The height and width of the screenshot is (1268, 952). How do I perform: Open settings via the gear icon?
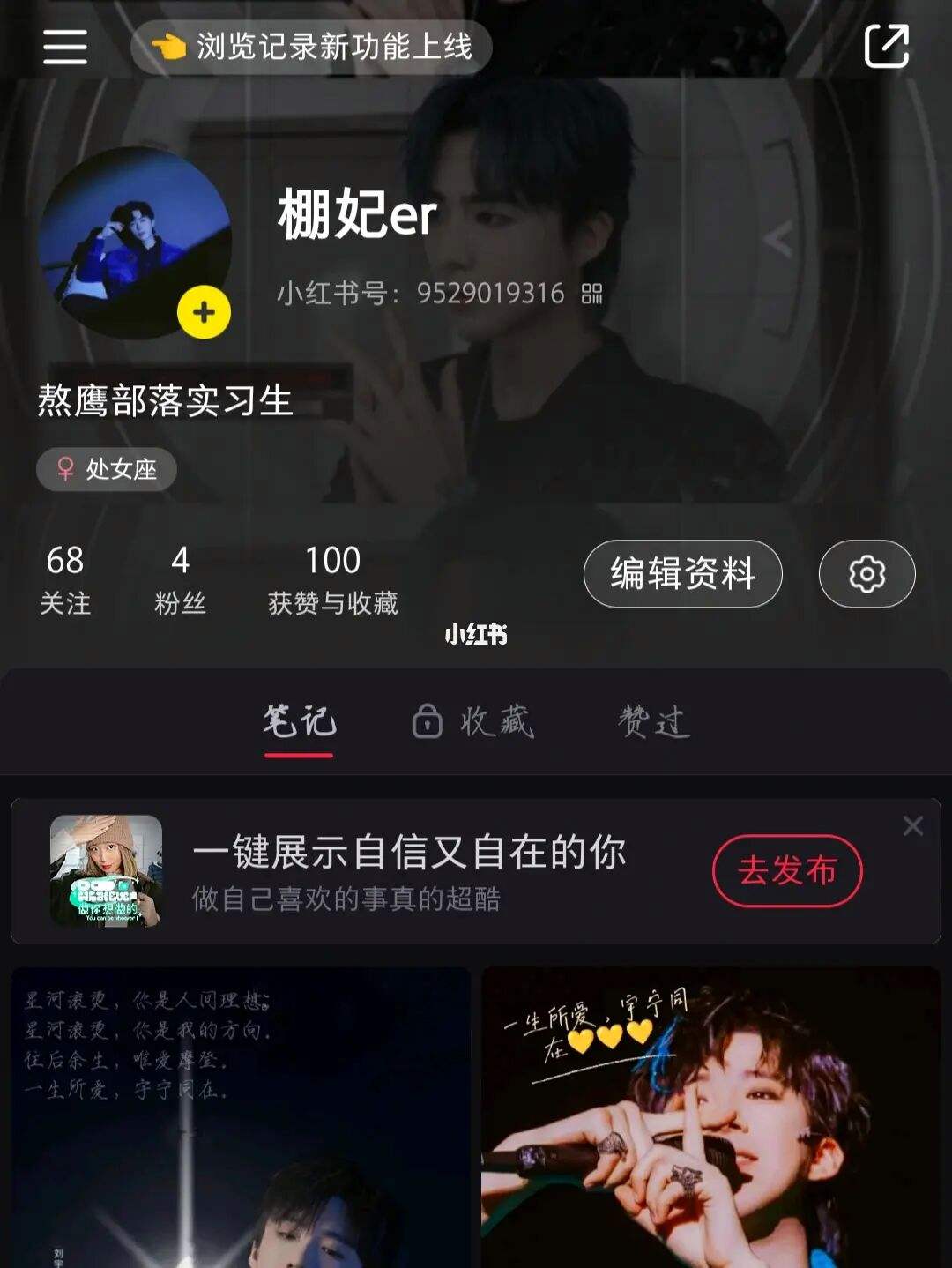(x=867, y=572)
